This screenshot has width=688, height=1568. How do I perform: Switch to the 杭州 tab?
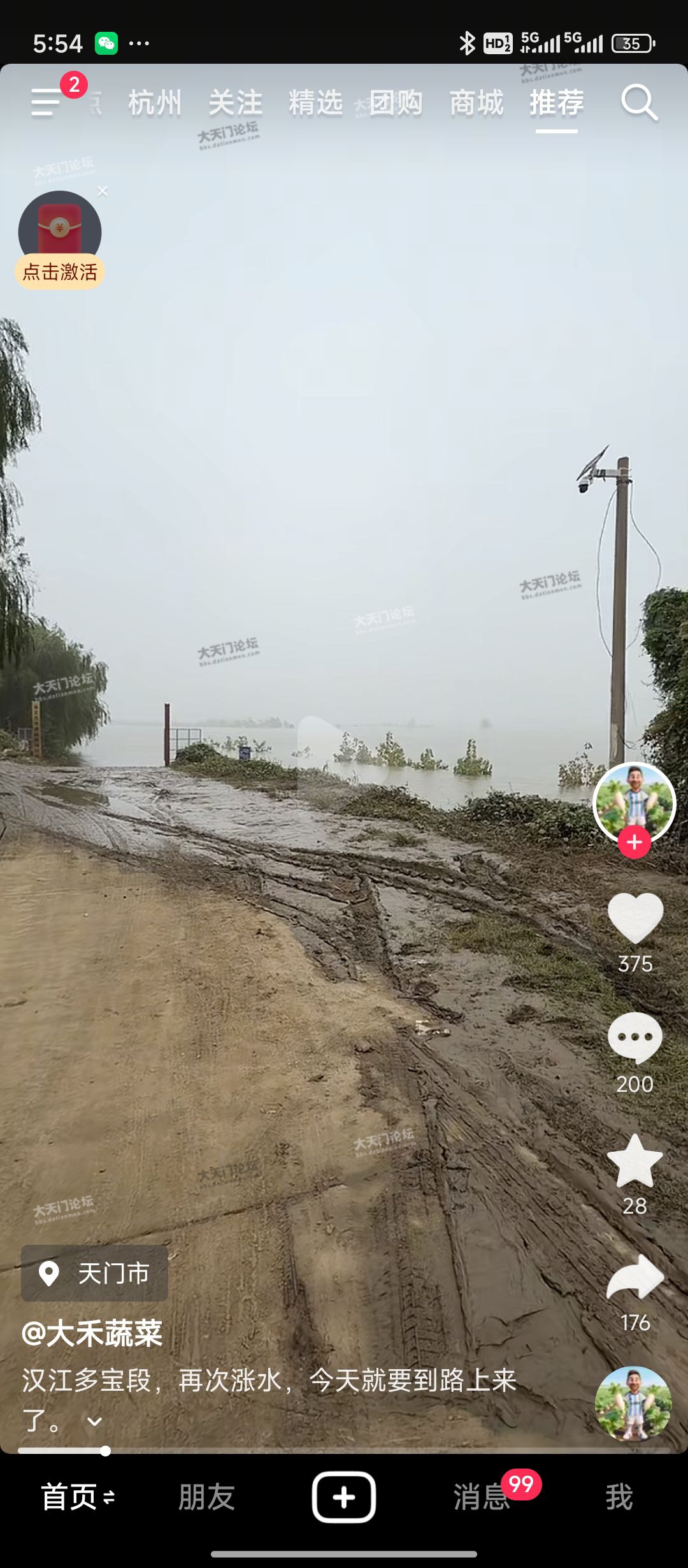click(155, 103)
